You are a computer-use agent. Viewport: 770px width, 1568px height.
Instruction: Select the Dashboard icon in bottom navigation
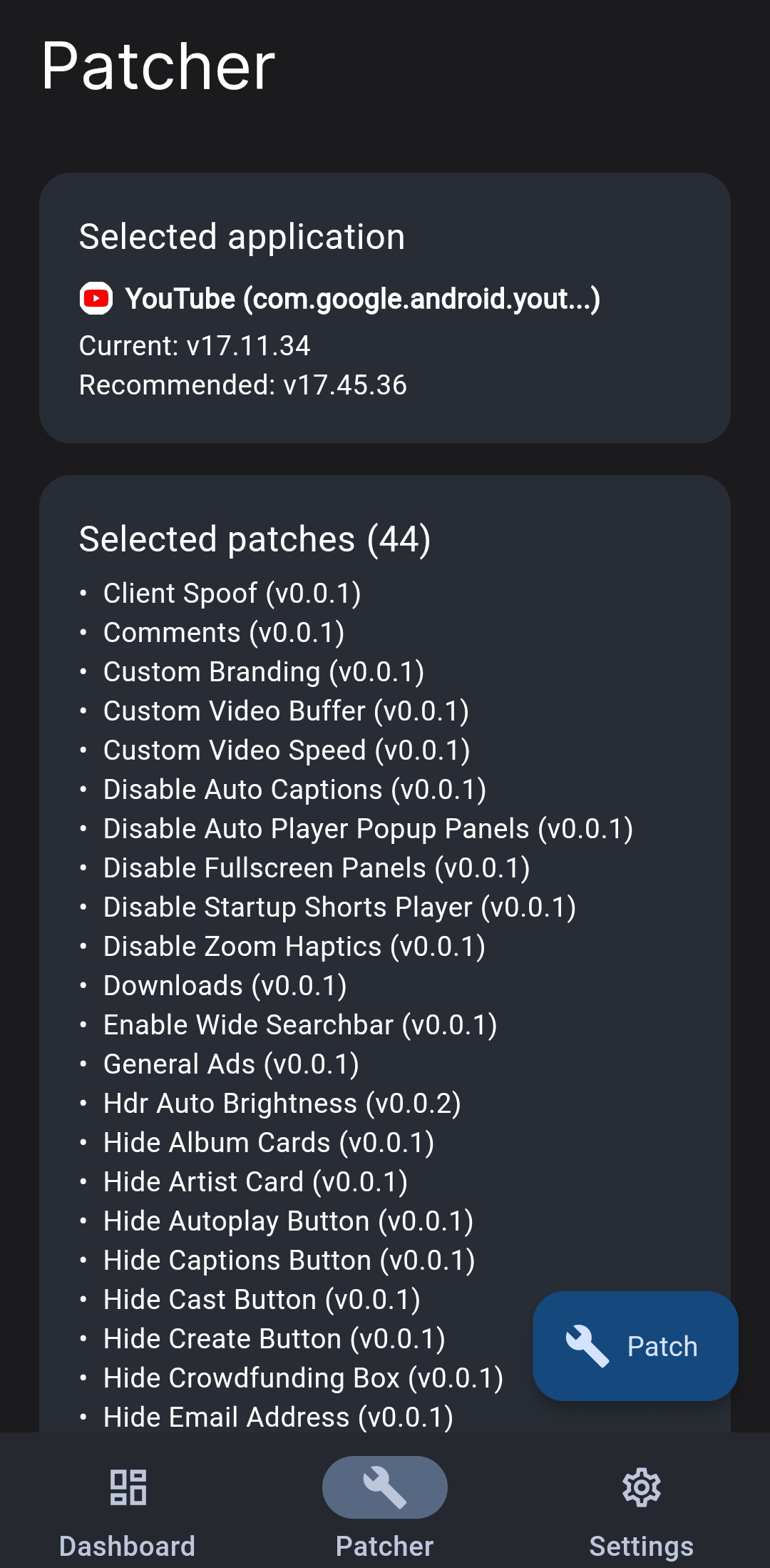point(127,1487)
